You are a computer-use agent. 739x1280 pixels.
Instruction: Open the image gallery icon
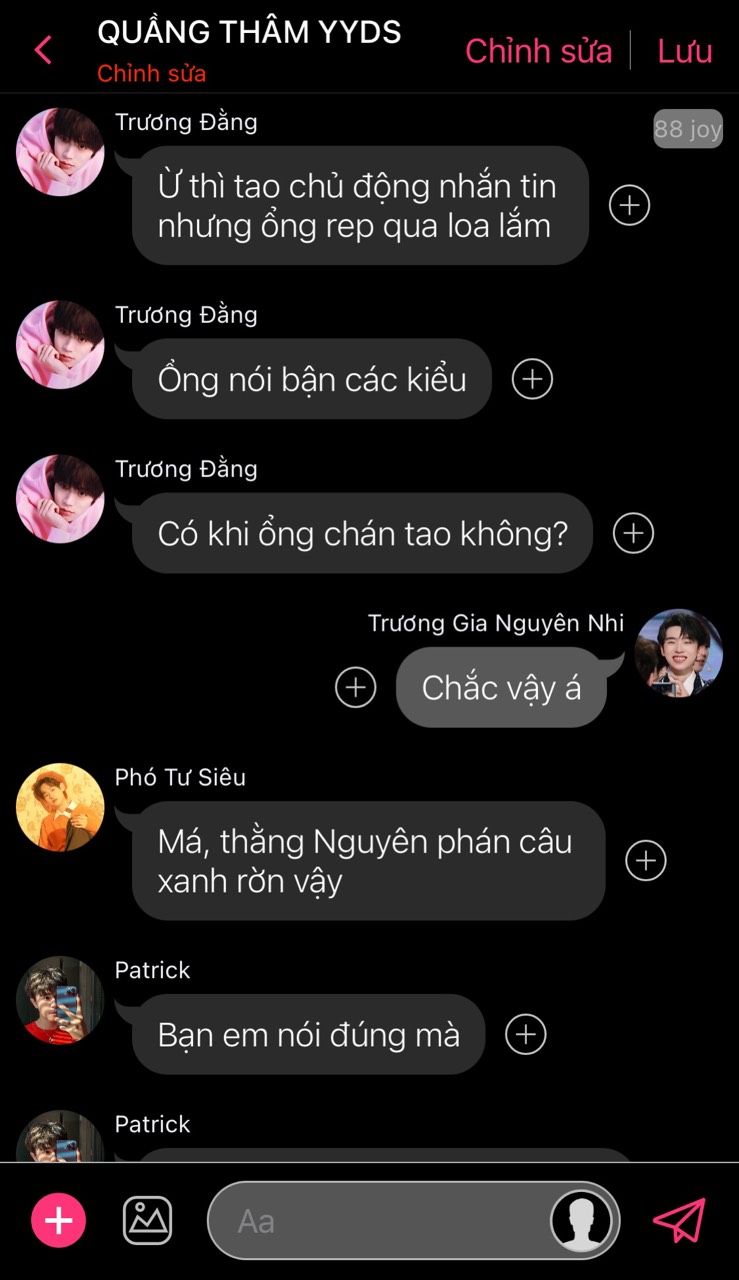(x=147, y=1220)
